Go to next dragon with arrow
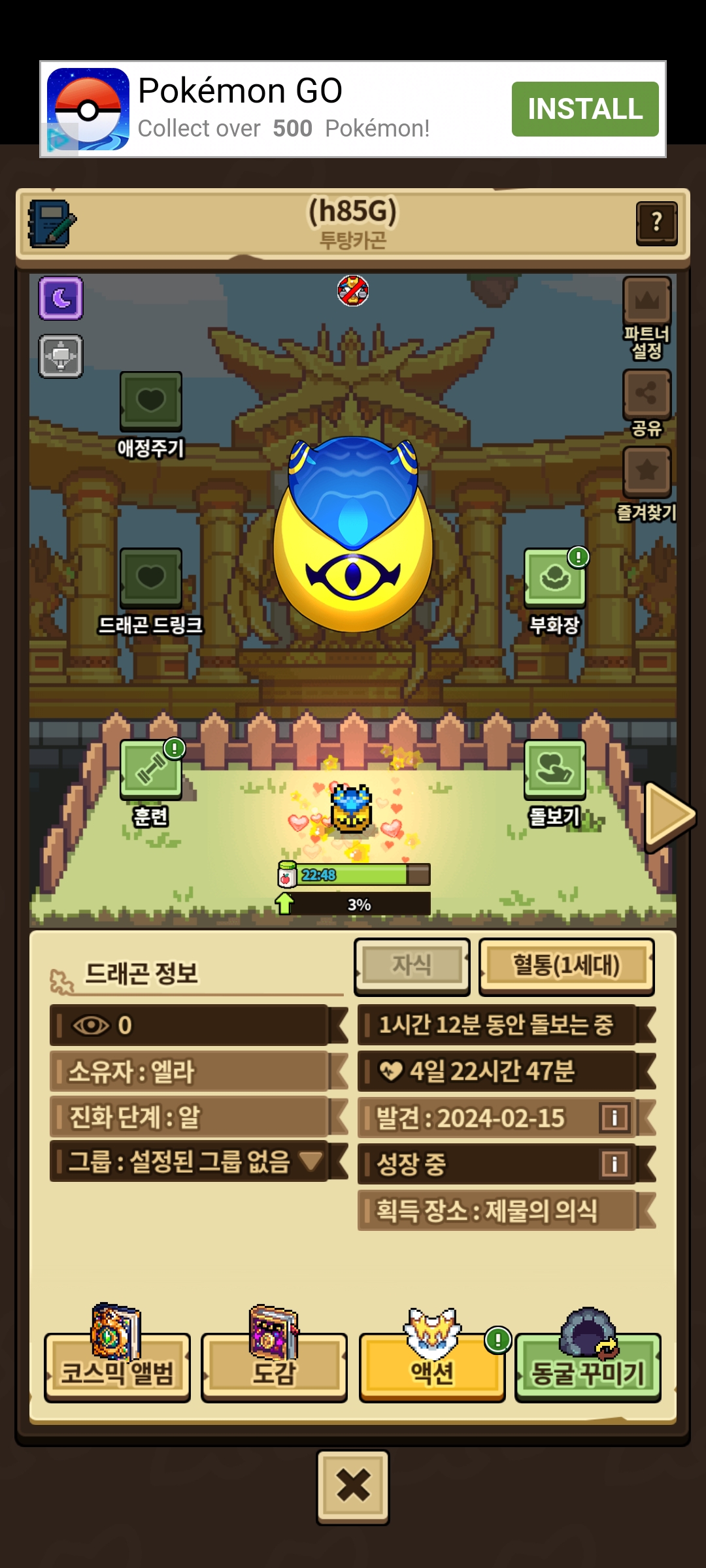The width and height of the screenshot is (706, 1568). pyautogui.click(x=668, y=816)
